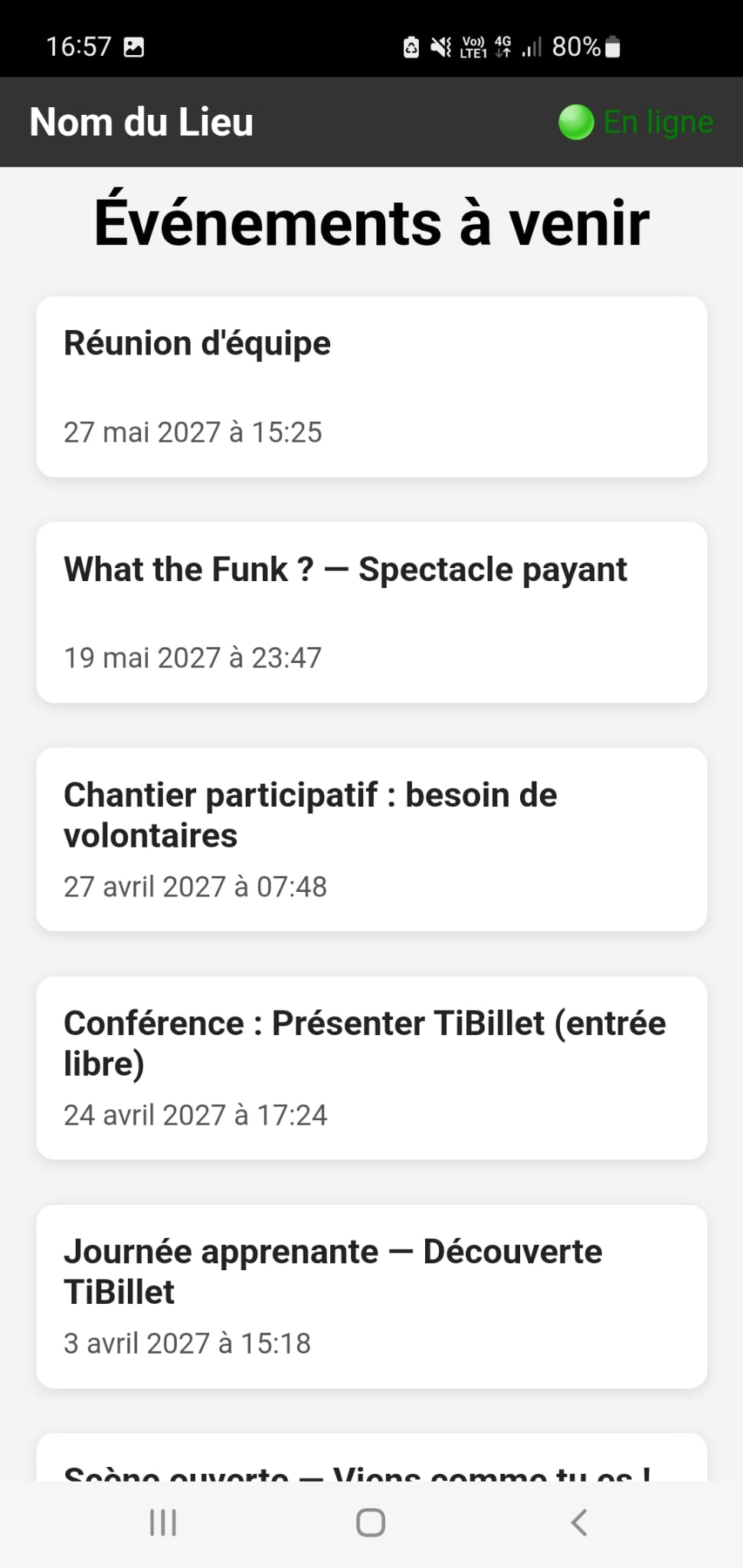This screenshot has height=1568, width=743.
Task: View the Chantier participatif event details
Action: coord(371,839)
